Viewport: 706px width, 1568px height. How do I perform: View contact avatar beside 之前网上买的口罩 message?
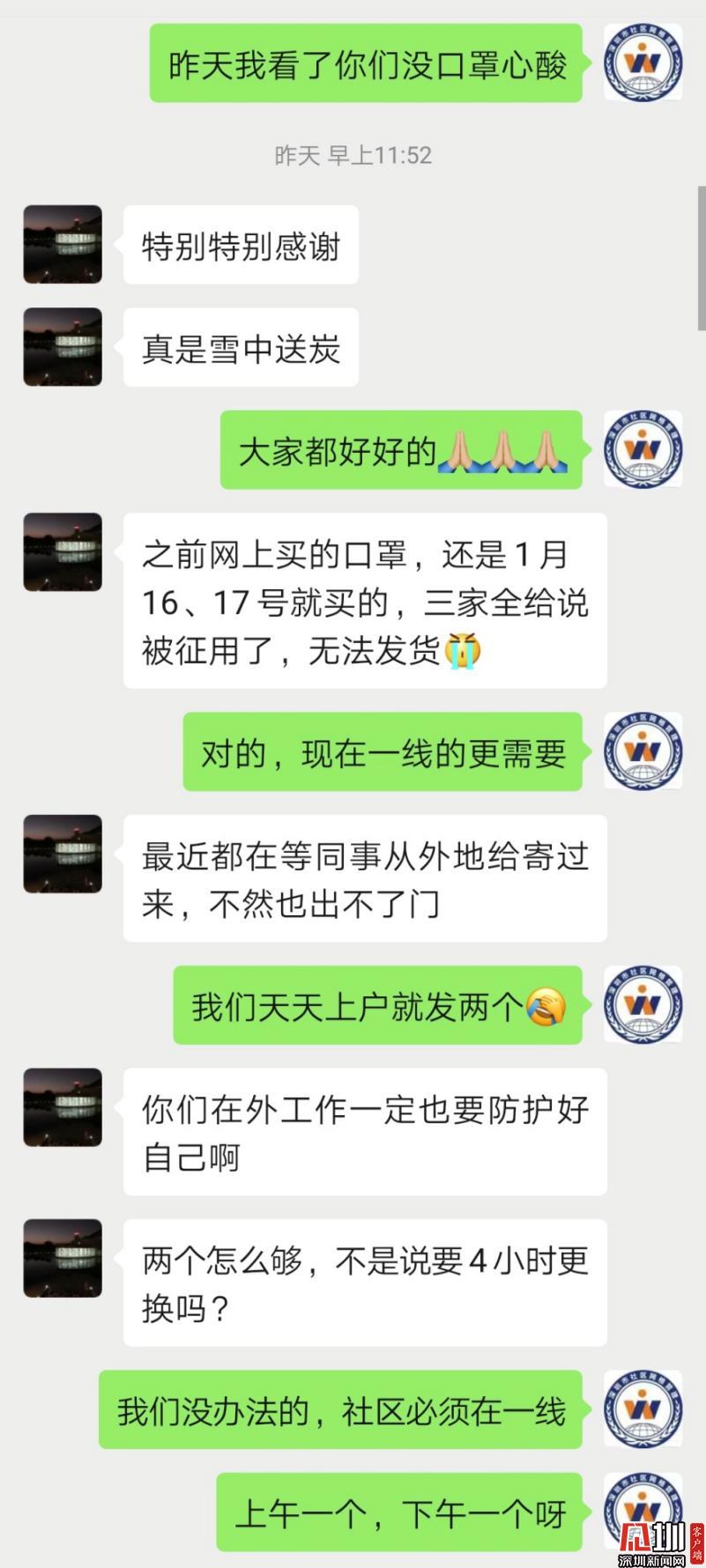(63, 551)
